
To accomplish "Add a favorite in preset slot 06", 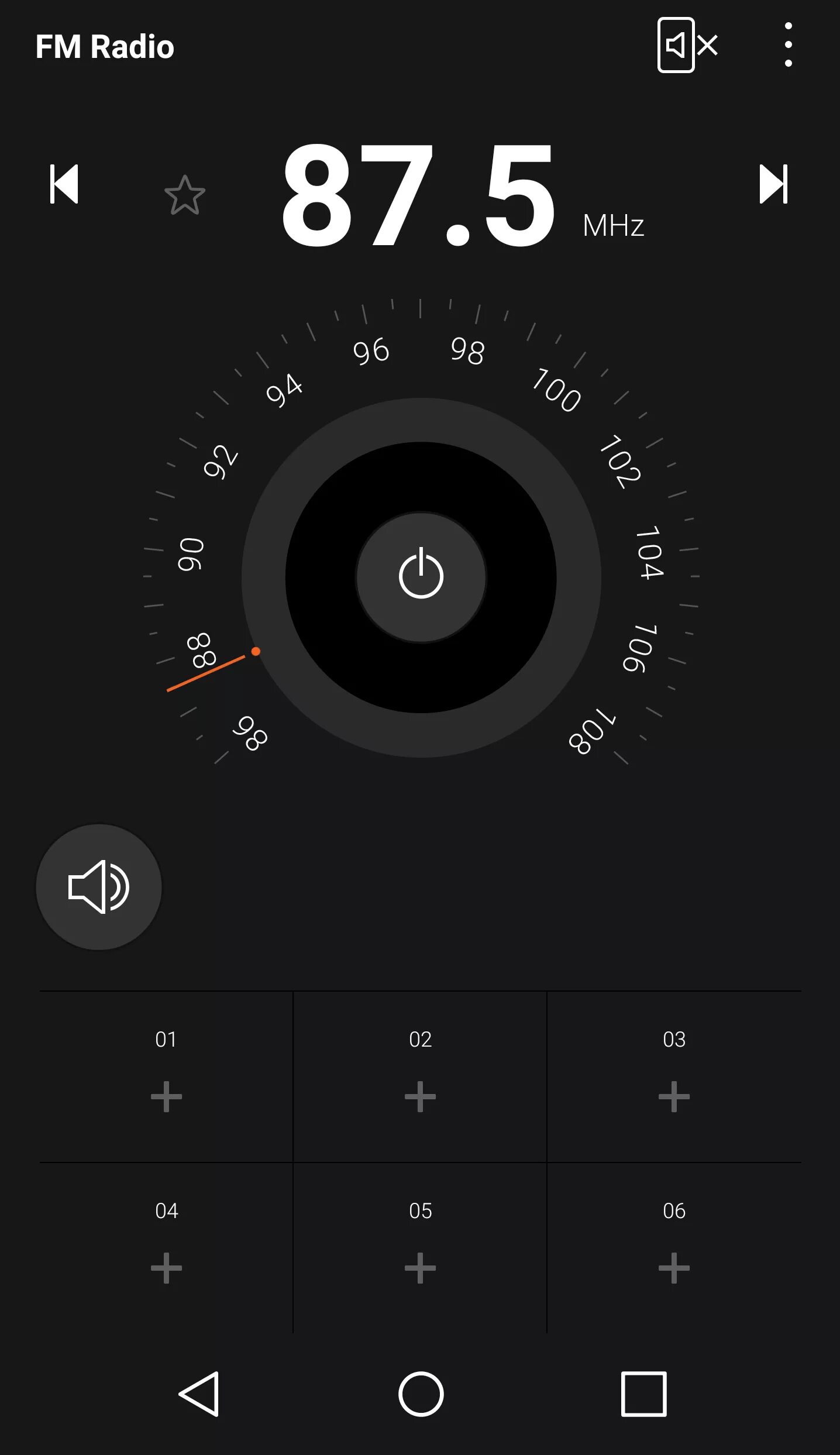I will [674, 1268].
